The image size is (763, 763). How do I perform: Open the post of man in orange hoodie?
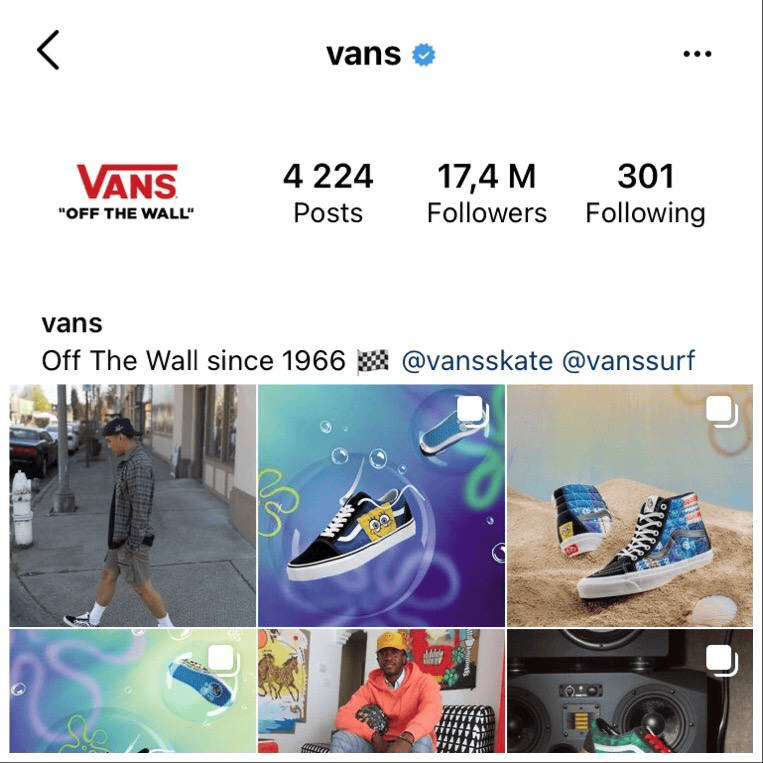(381, 691)
